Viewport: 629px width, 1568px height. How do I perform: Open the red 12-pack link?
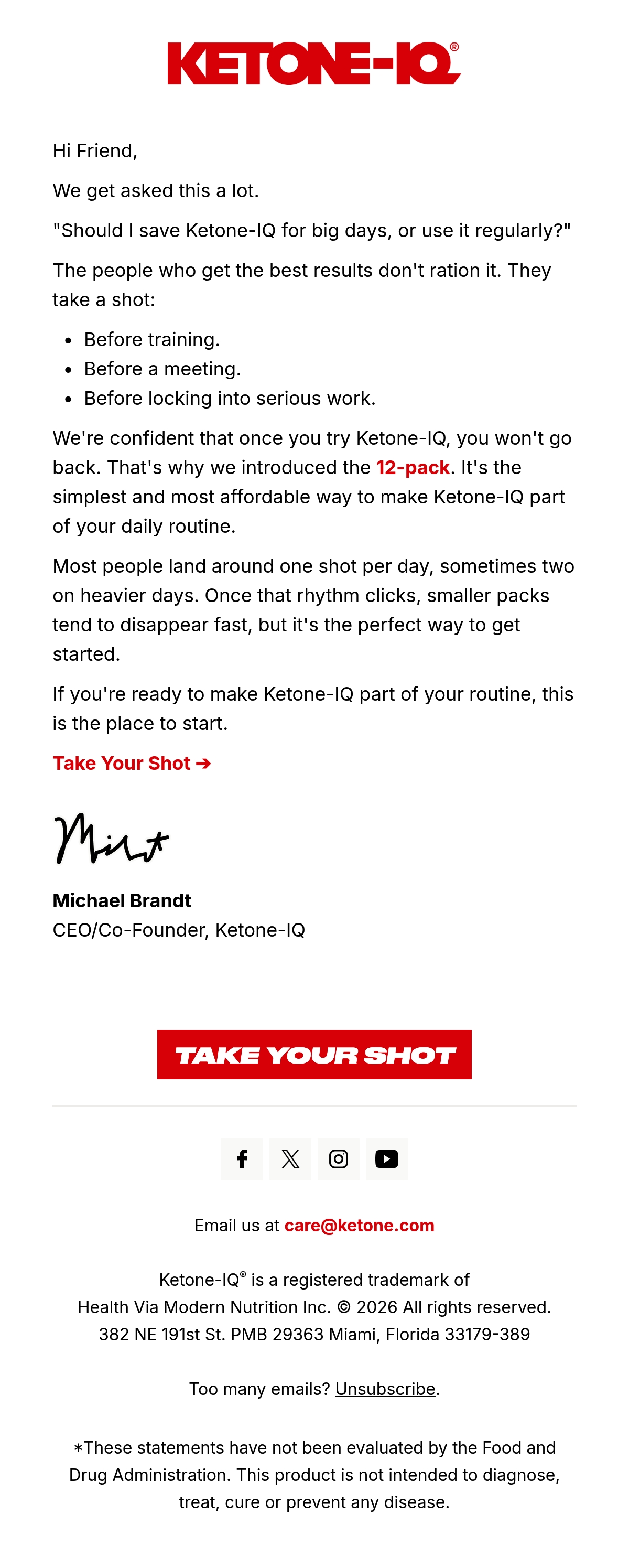pos(413,467)
